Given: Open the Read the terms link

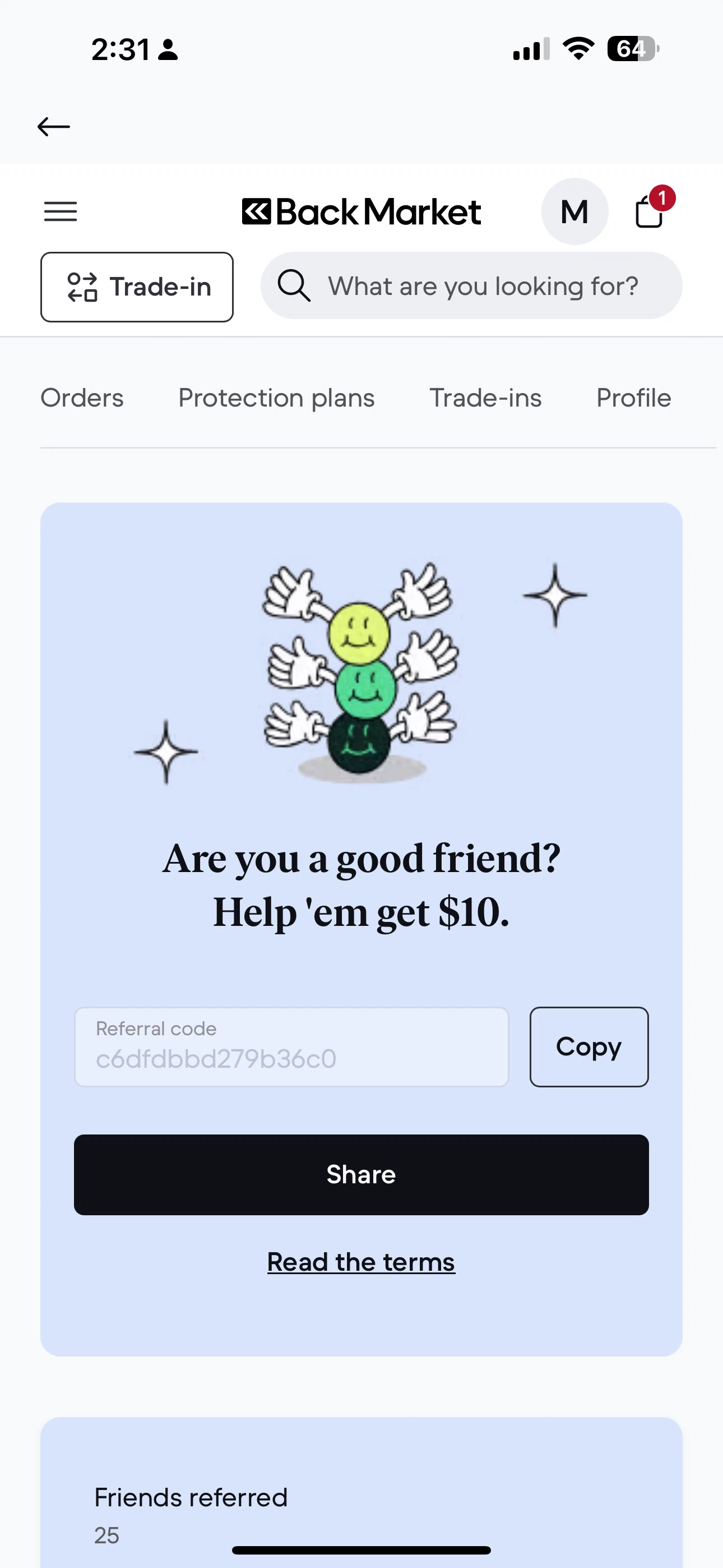Looking at the screenshot, I should 361,1262.
